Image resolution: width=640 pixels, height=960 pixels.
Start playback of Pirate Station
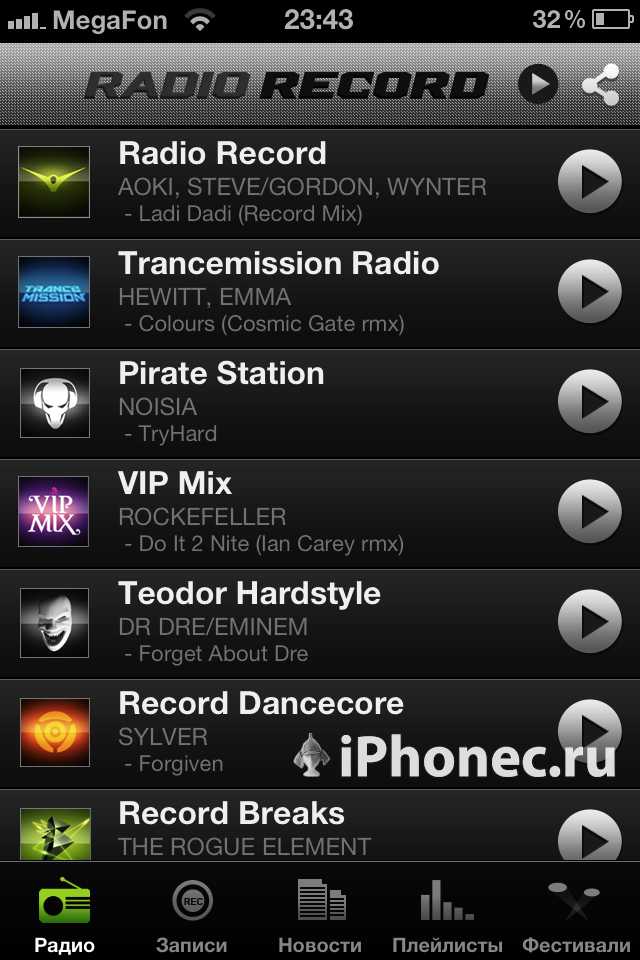[x=589, y=402]
